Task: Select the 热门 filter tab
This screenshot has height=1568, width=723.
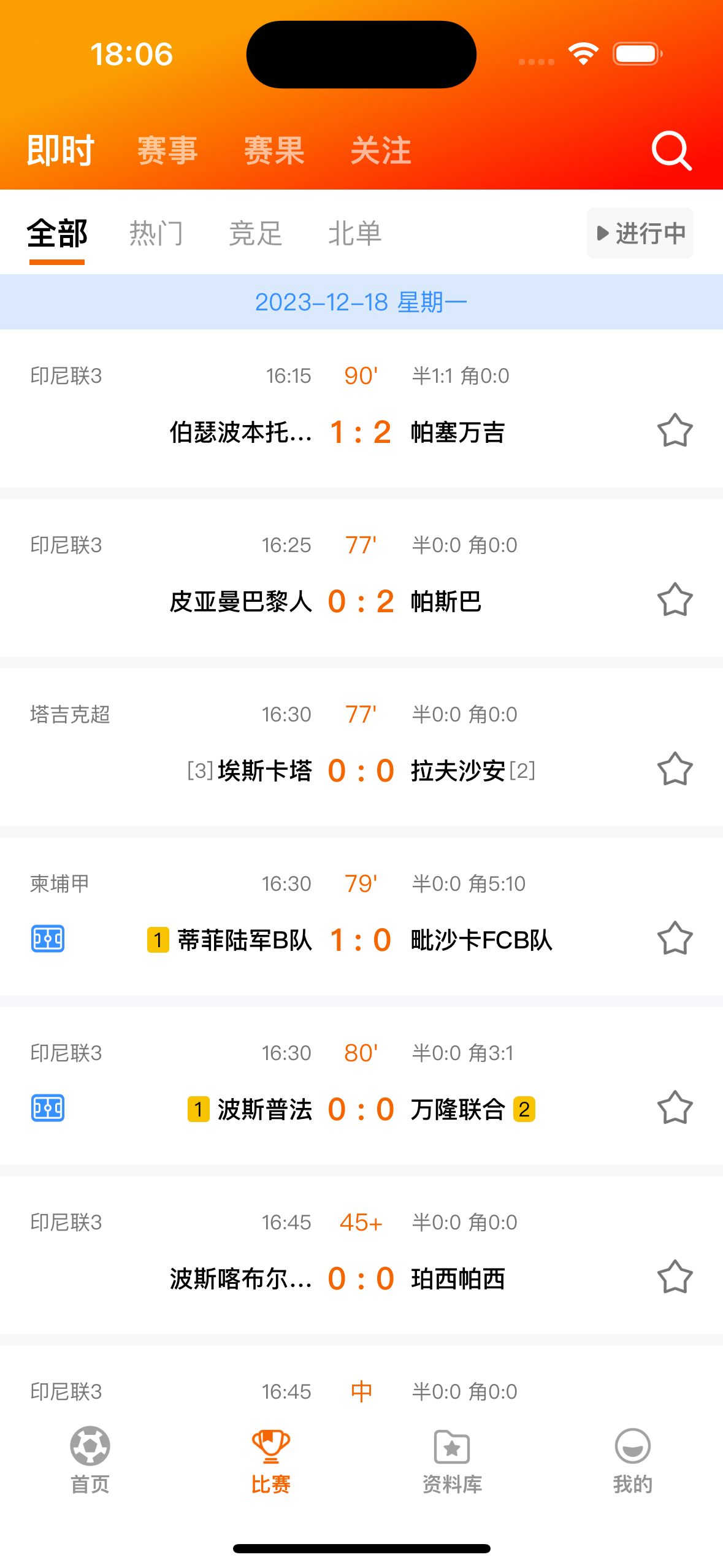Action: 156,234
